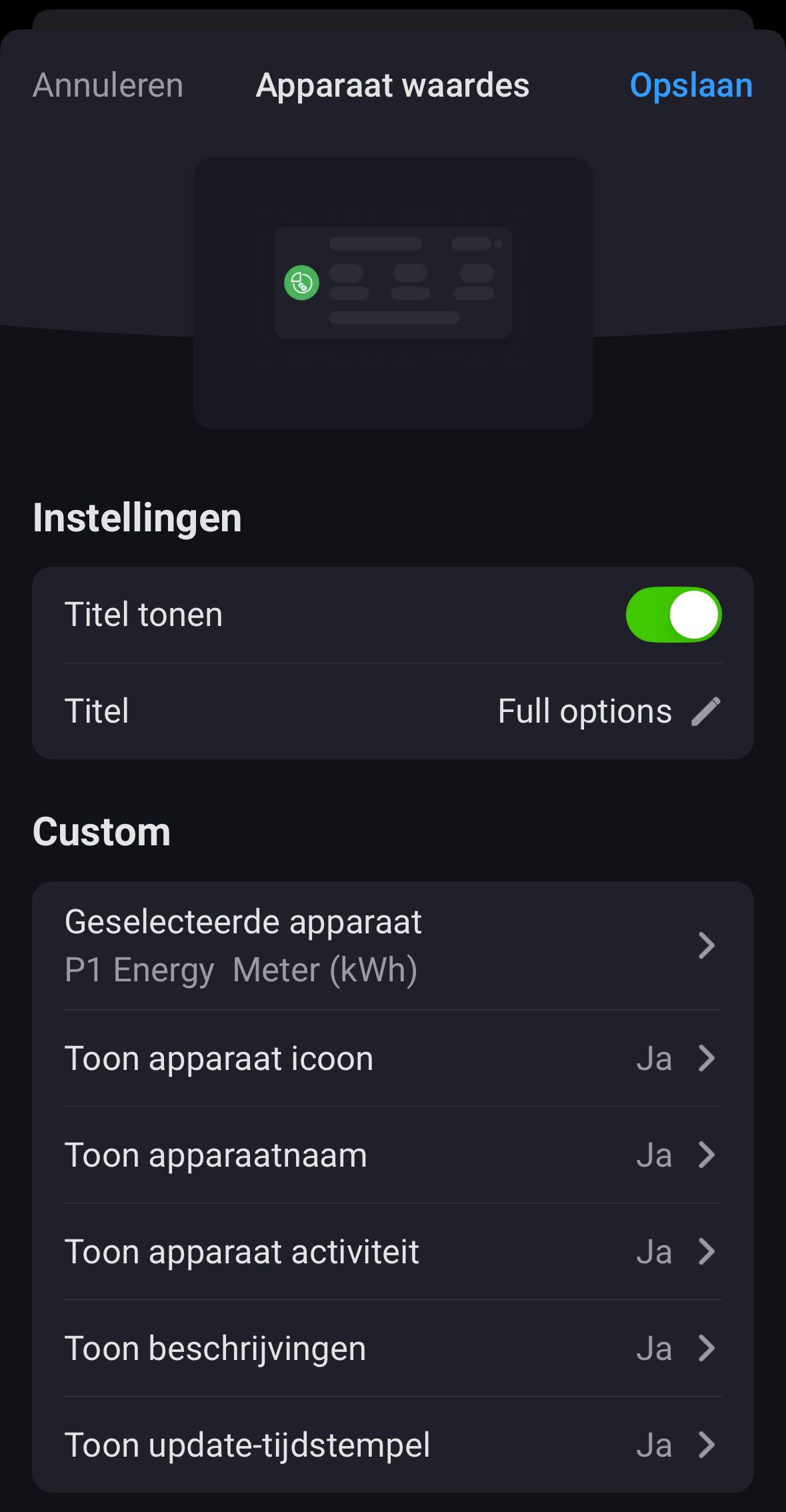Open Geselecteerde apparaat P1 Energy Meter
This screenshot has width=786, height=1512.
pyautogui.click(x=392, y=945)
